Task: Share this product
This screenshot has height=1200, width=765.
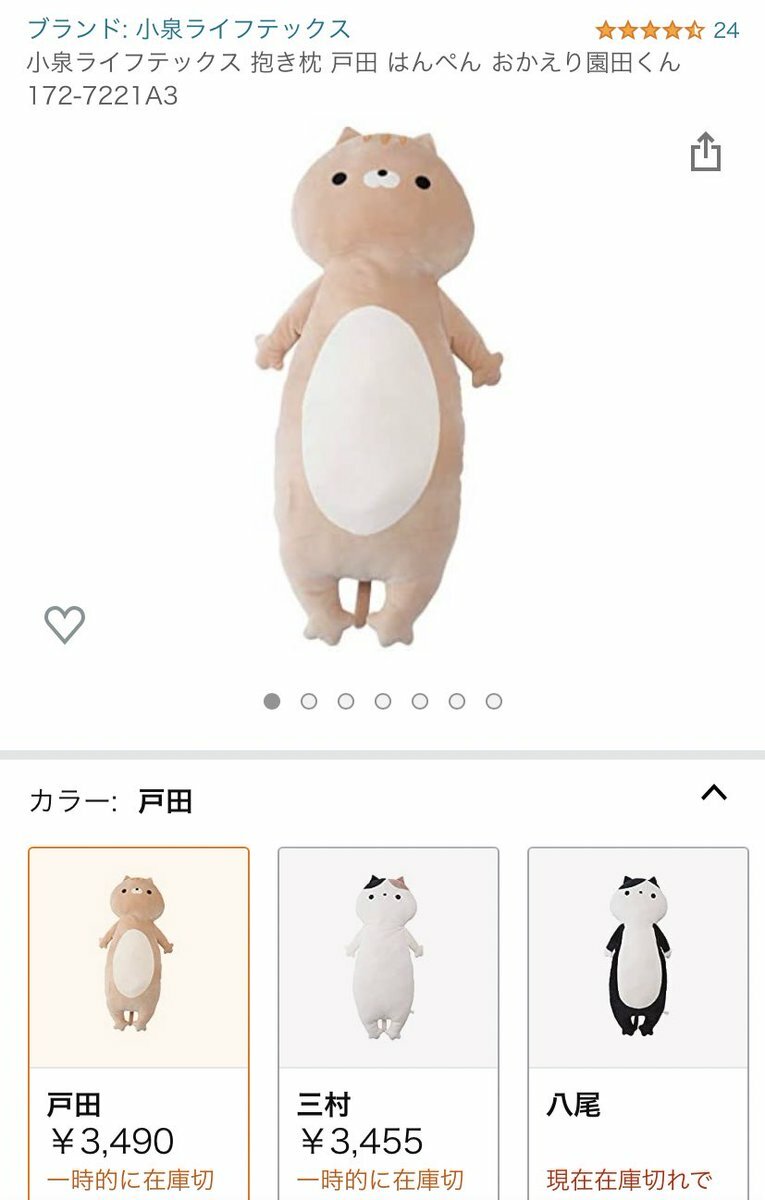Action: [705, 153]
